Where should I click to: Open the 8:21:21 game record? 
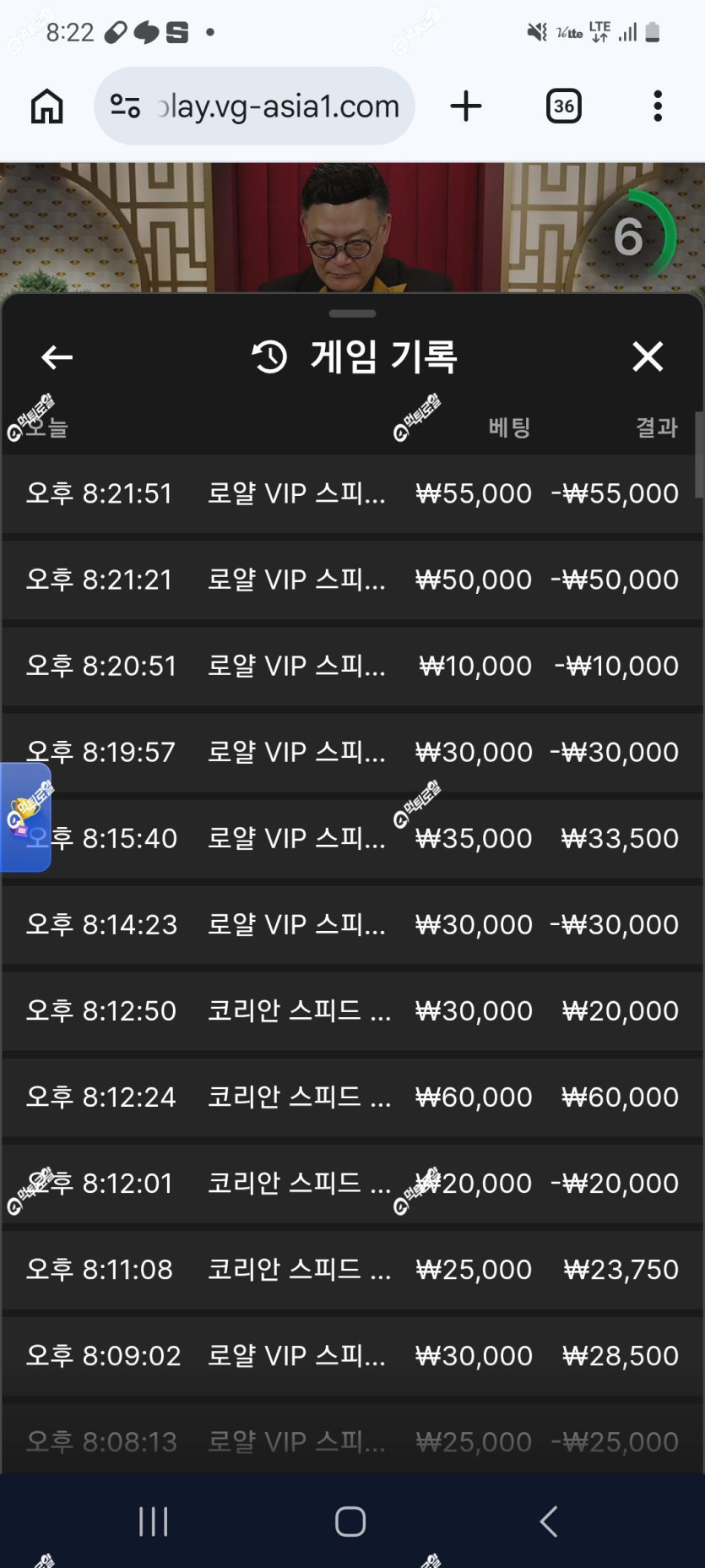pos(352,580)
